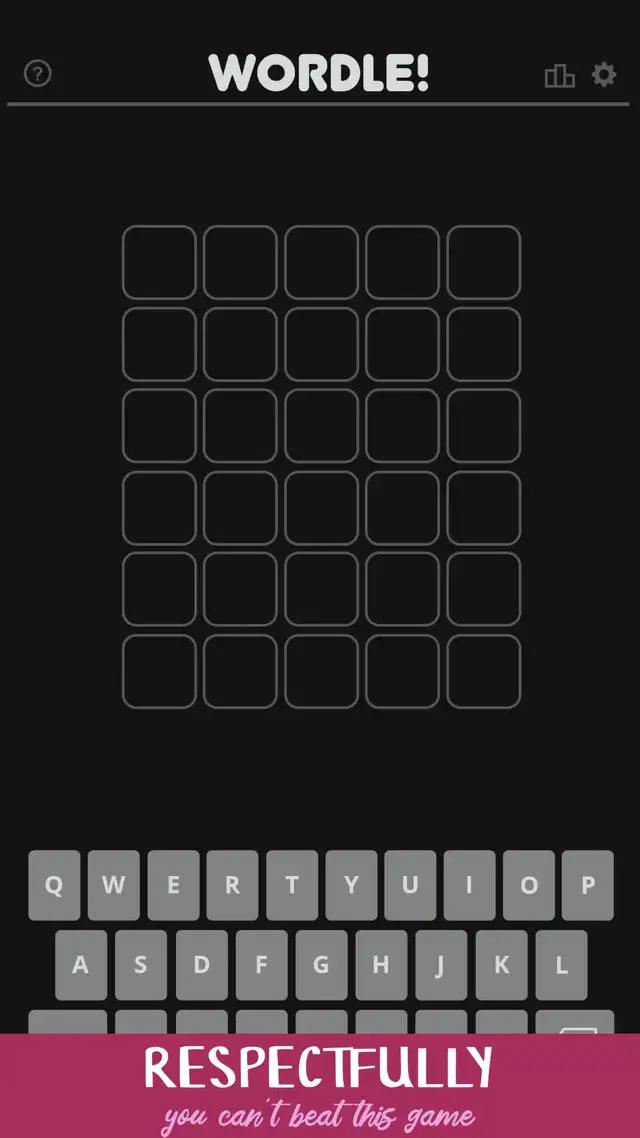The height and width of the screenshot is (1138, 640).
Task: Select the E key
Action: (x=173, y=885)
